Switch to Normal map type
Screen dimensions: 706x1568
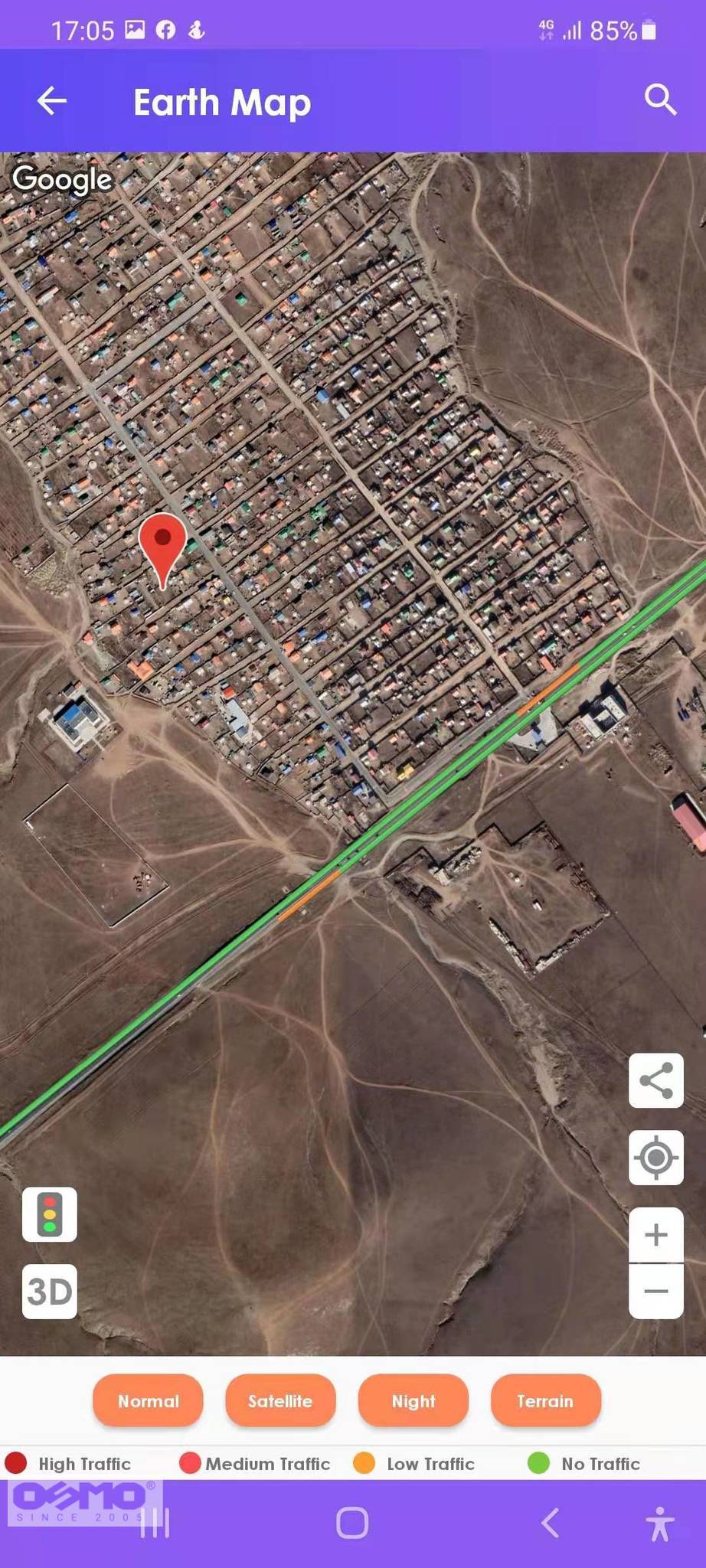(x=148, y=1400)
